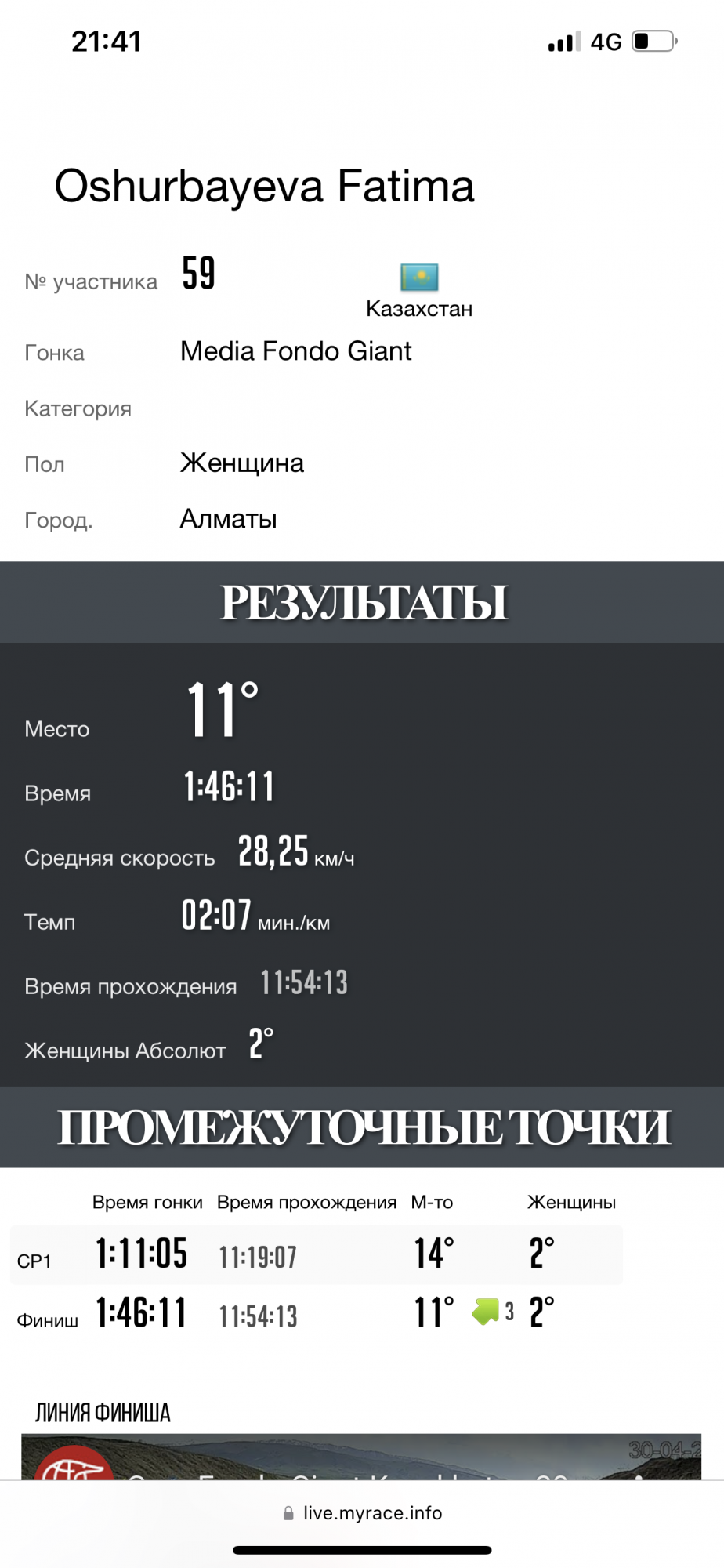
Task: Open the finish line video
Action: point(360,1457)
